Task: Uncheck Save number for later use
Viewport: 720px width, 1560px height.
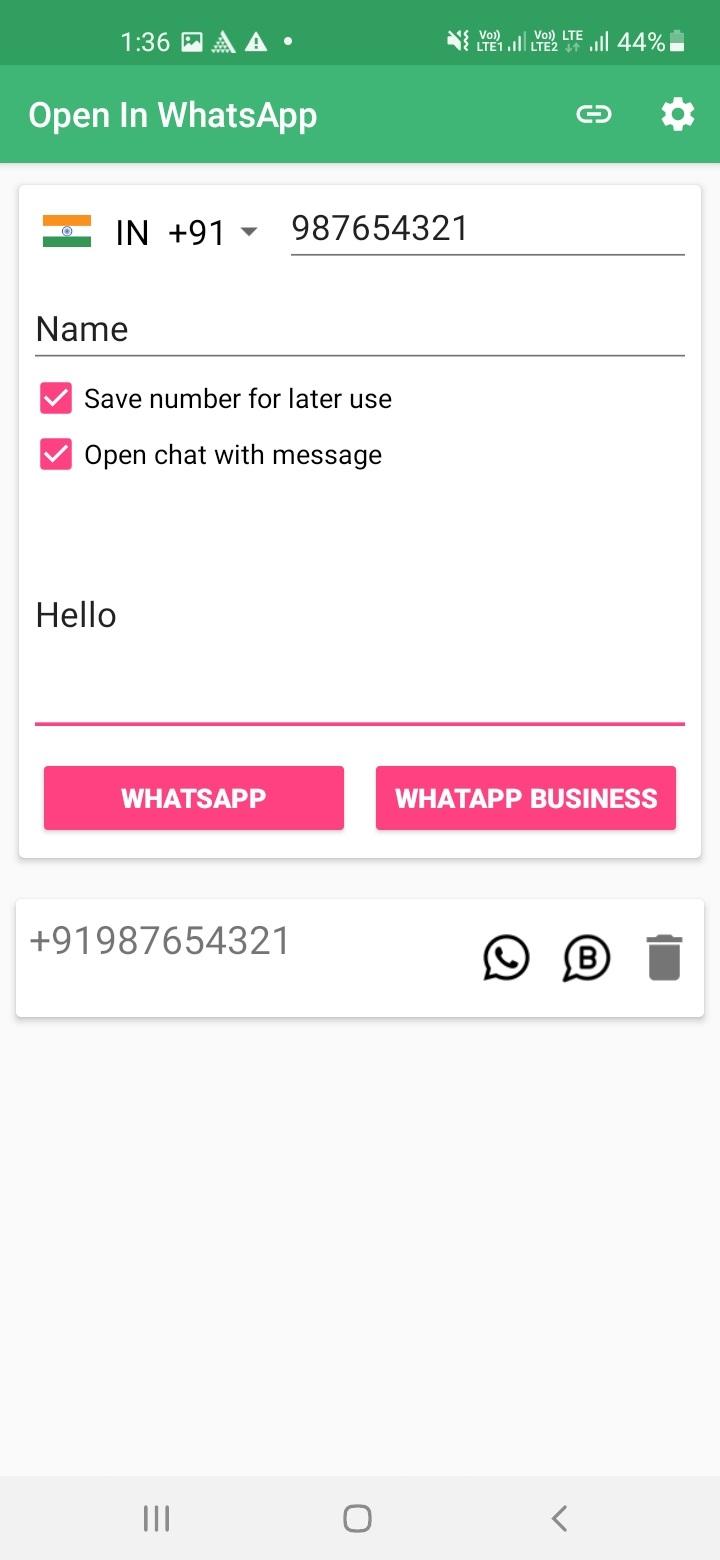Action: click(56, 398)
